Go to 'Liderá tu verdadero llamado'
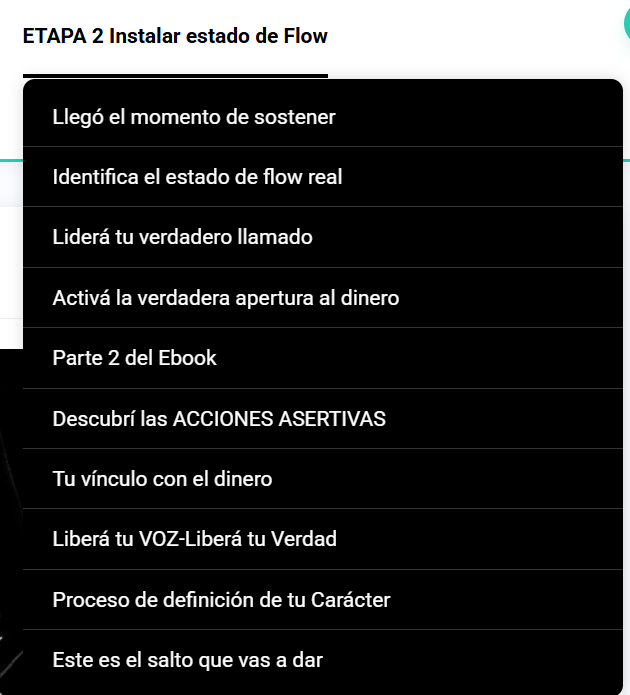The width and height of the screenshot is (630, 695). pos(183,237)
